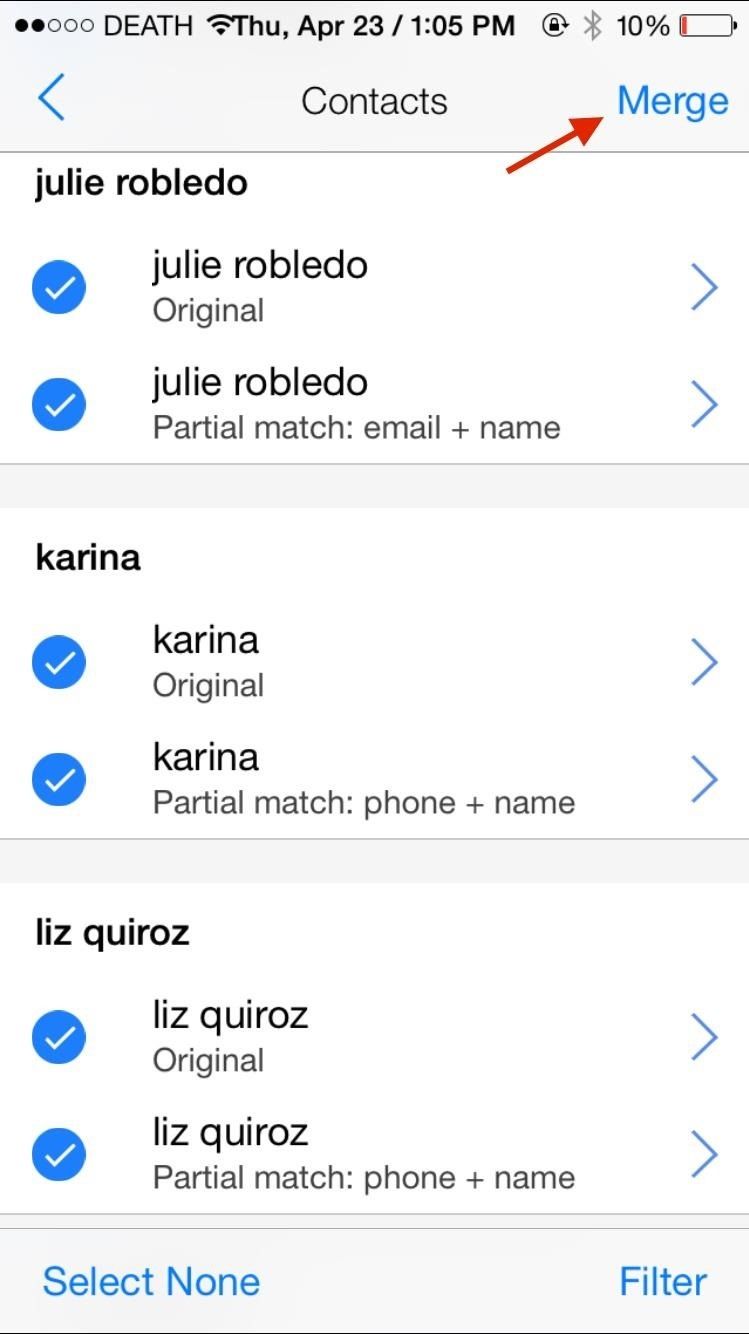Open details for karina partial match
This screenshot has width=749, height=1334.
coord(704,779)
